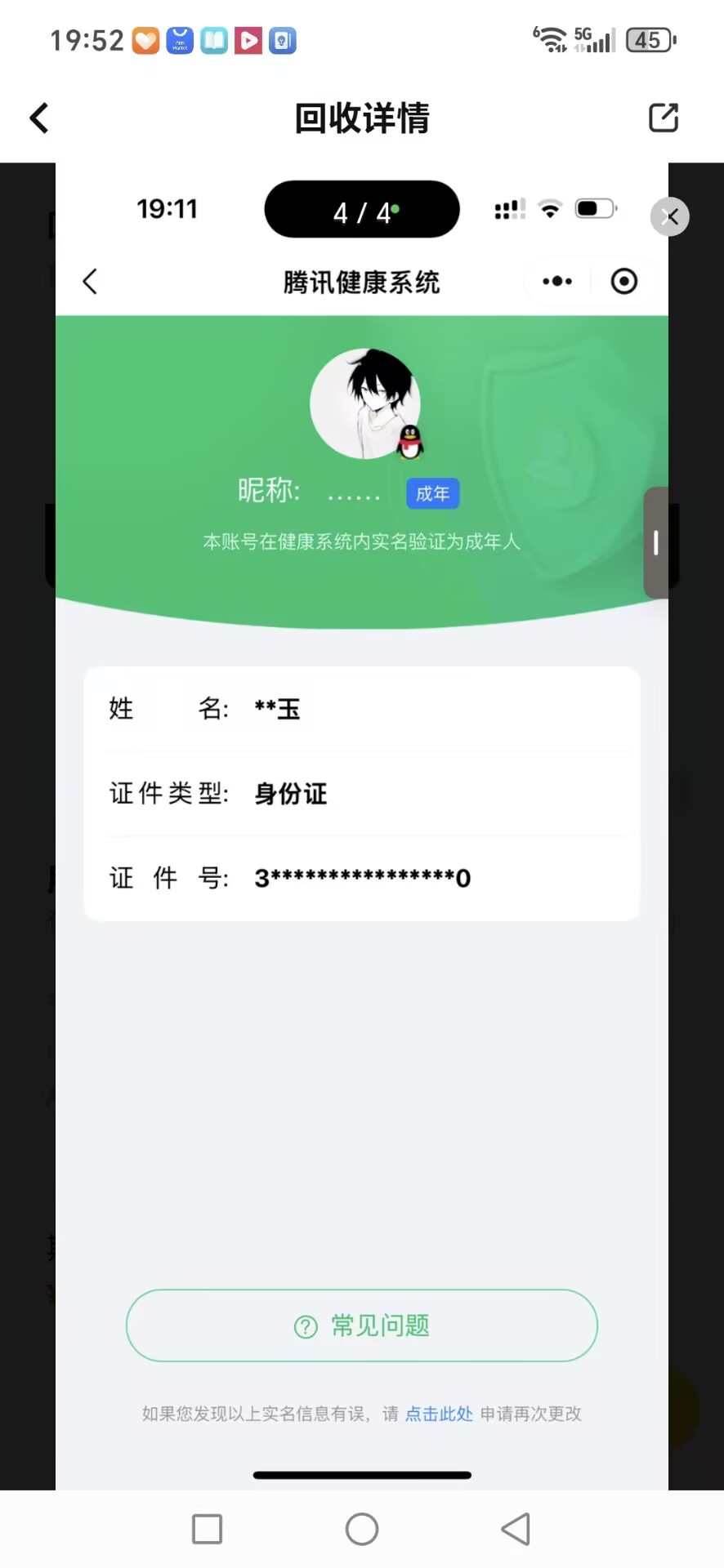Viewport: 724px width, 1568px height.
Task: Tap the side handle on the right edge
Action: (656, 543)
